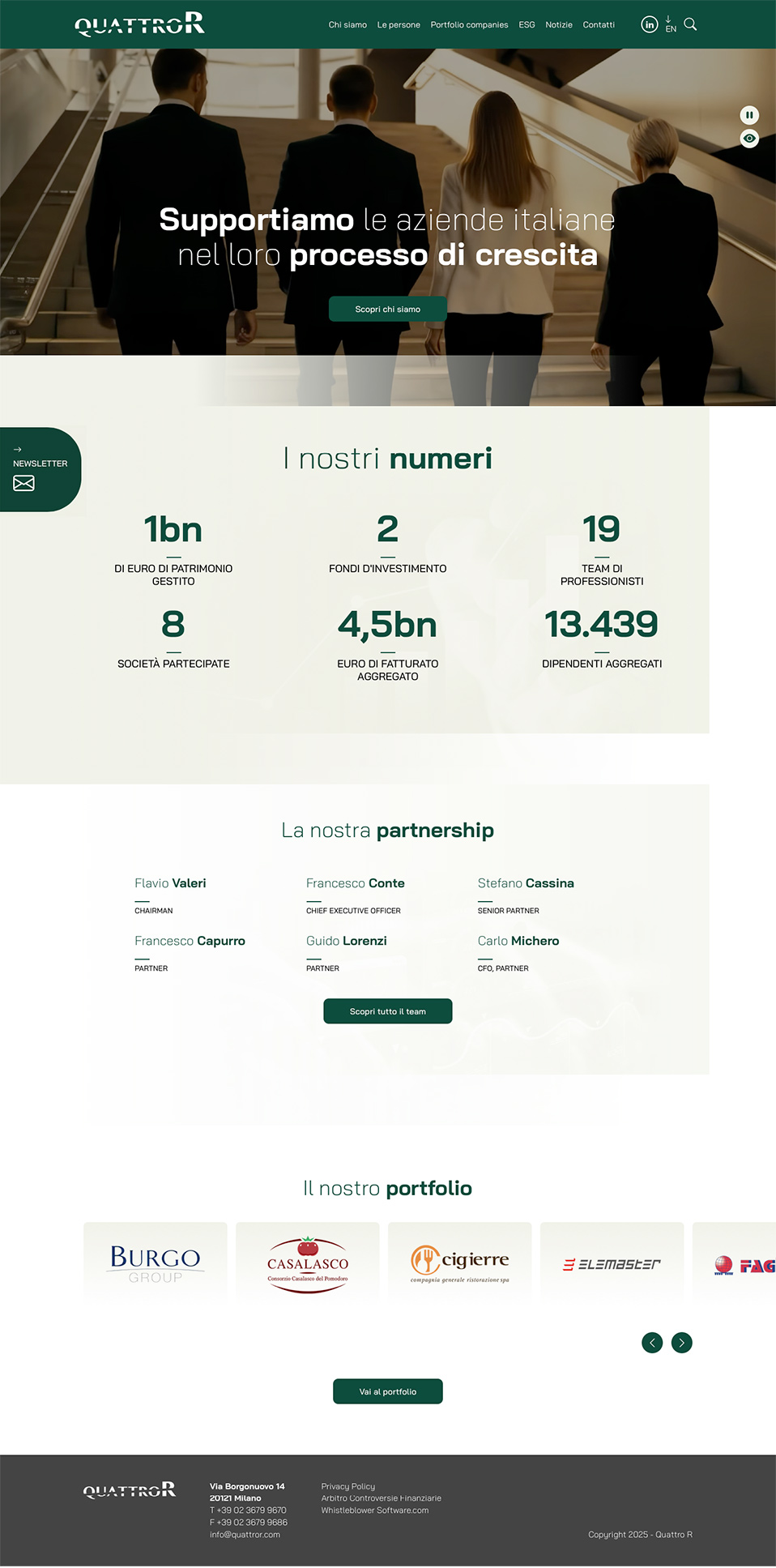Image resolution: width=776 pixels, height=1568 pixels.
Task: Visit Portfolio companies from top menu
Action: [x=469, y=25]
